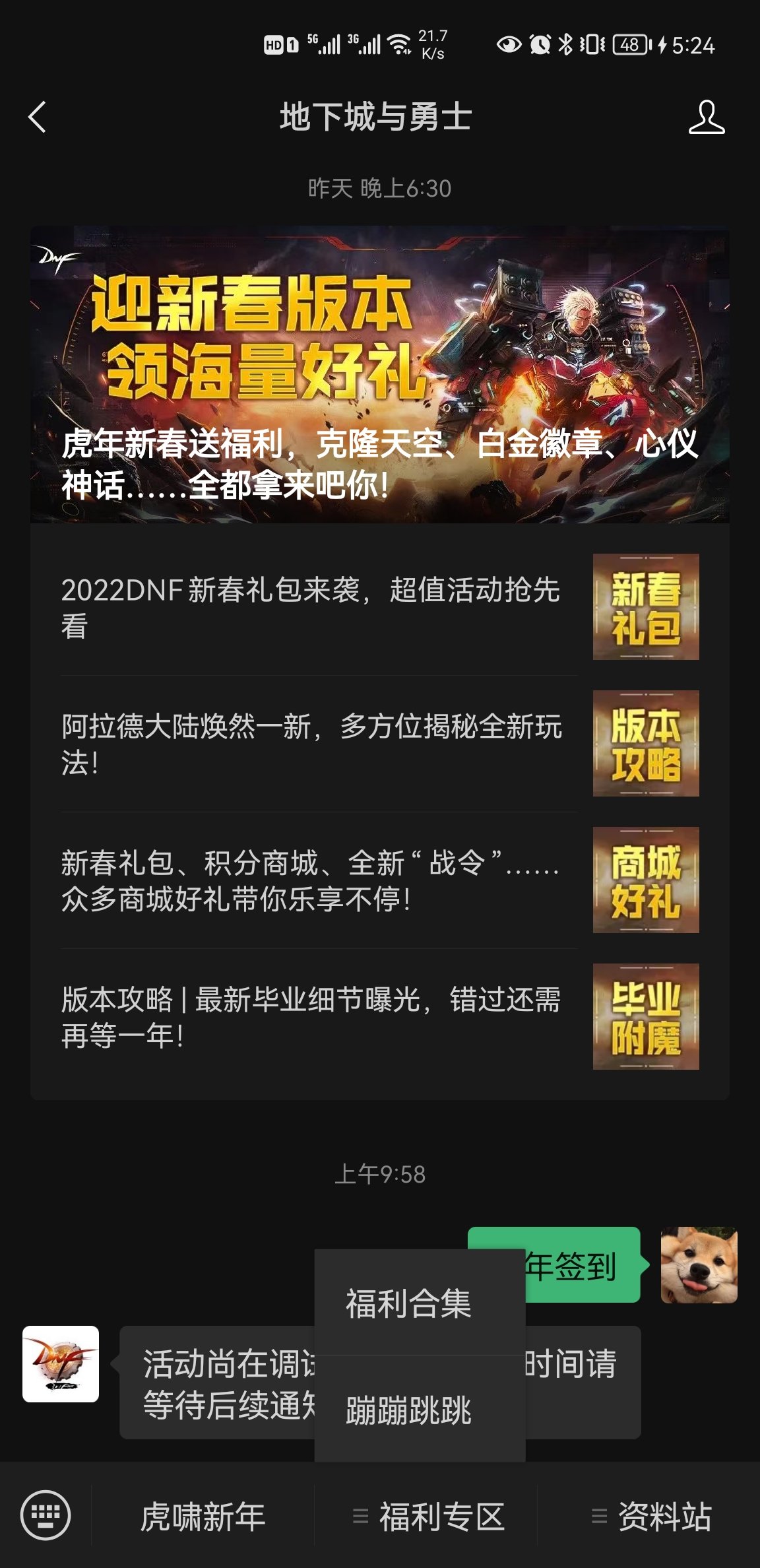
Task: Tap the 虎啸新年 menu button
Action: coord(203,1517)
